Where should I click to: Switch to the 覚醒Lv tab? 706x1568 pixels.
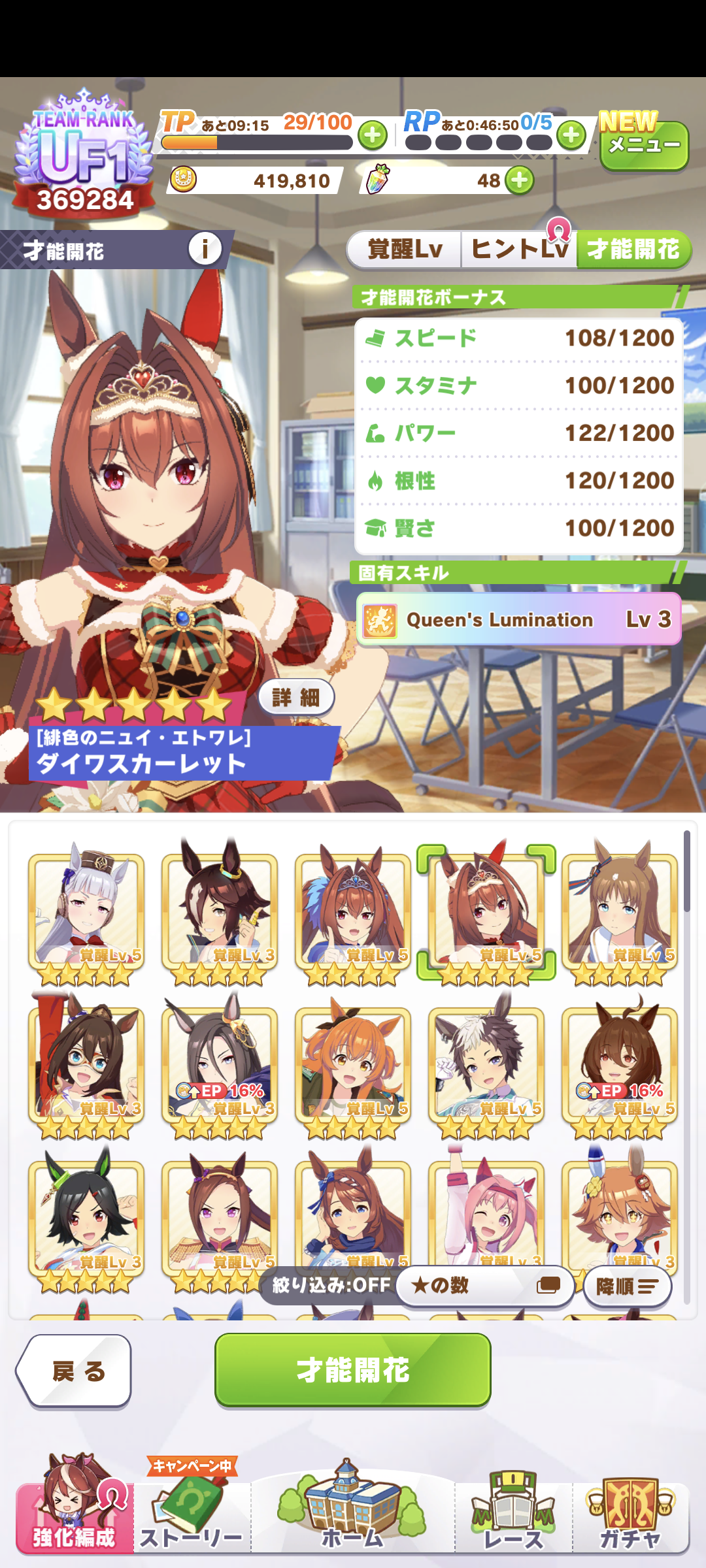[405, 250]
